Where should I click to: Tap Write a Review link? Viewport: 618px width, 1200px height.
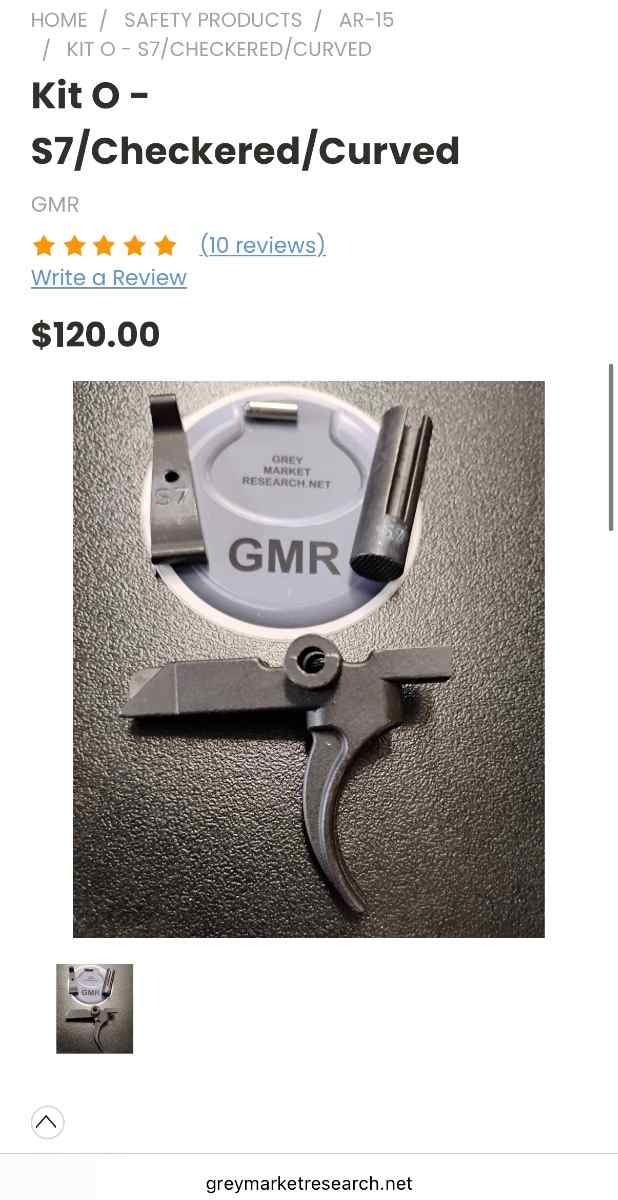[109, 278]
